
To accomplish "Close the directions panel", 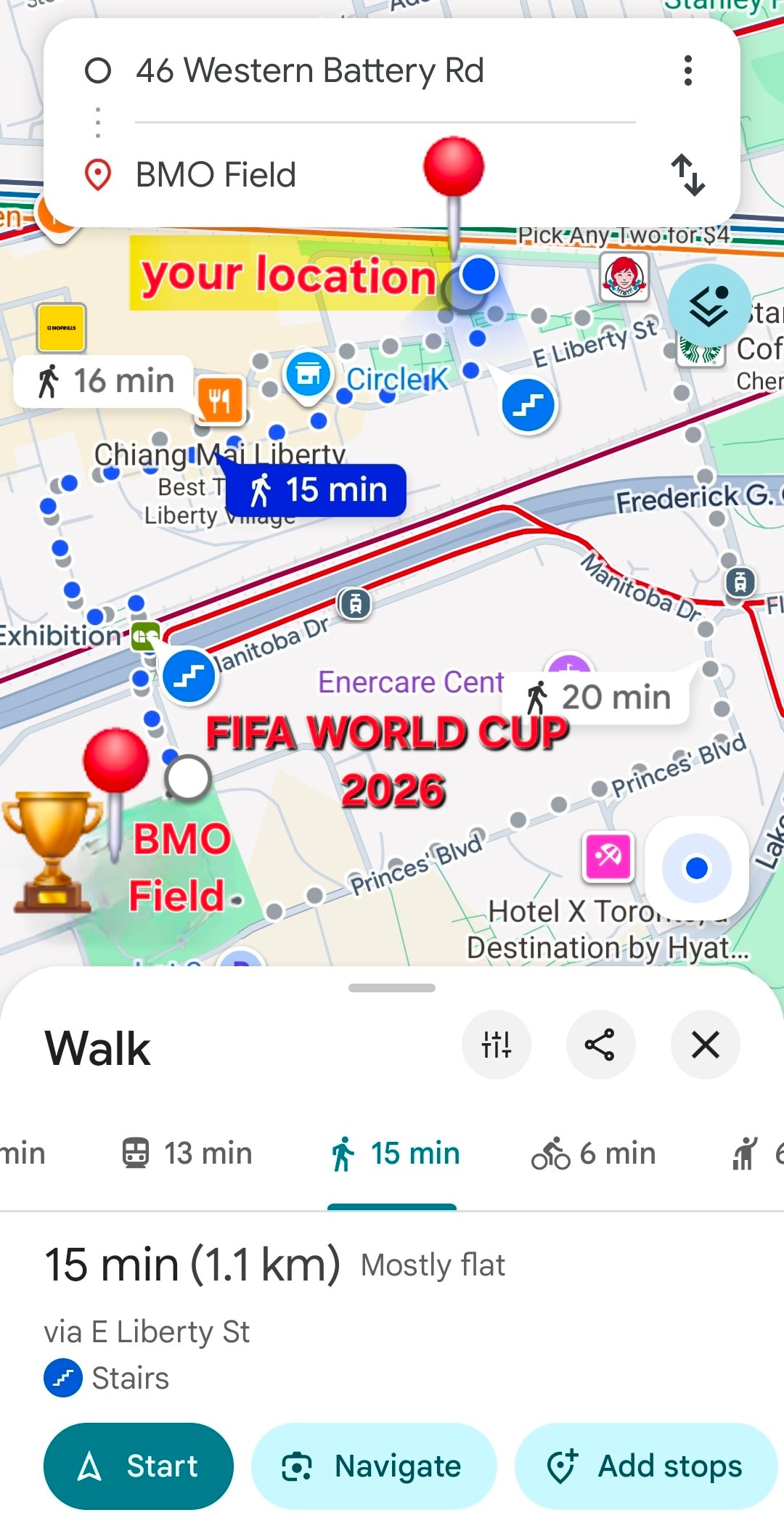I will (705, 1045).
